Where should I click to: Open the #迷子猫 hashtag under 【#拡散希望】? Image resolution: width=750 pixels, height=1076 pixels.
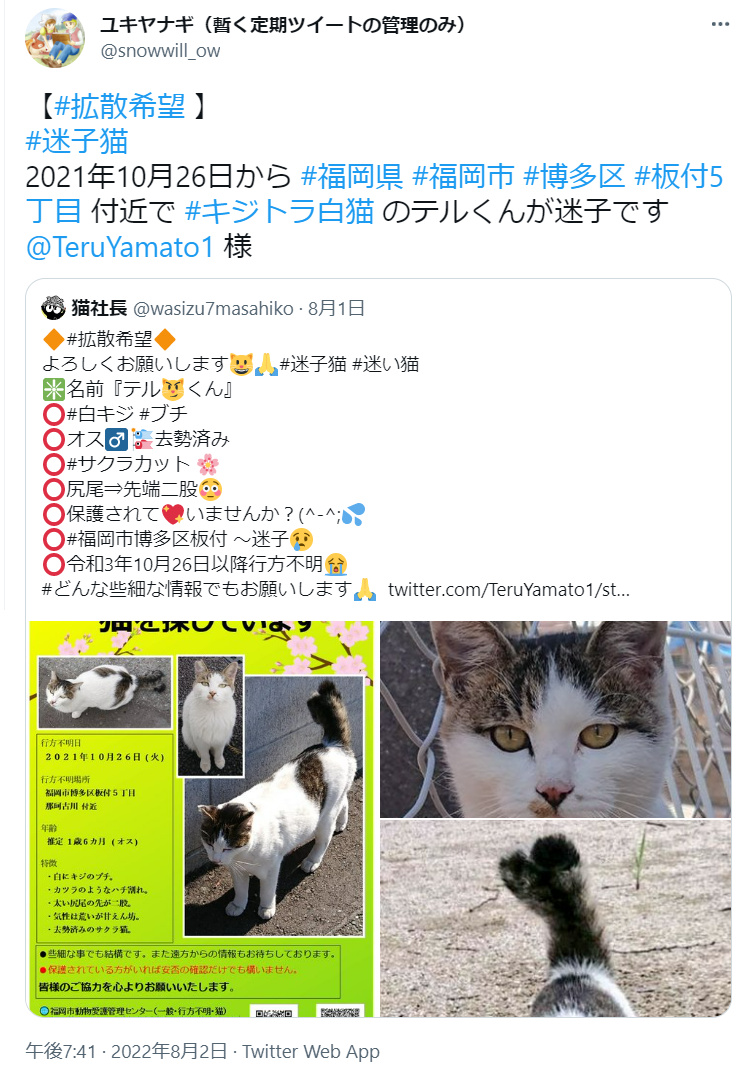click(78, 142)
